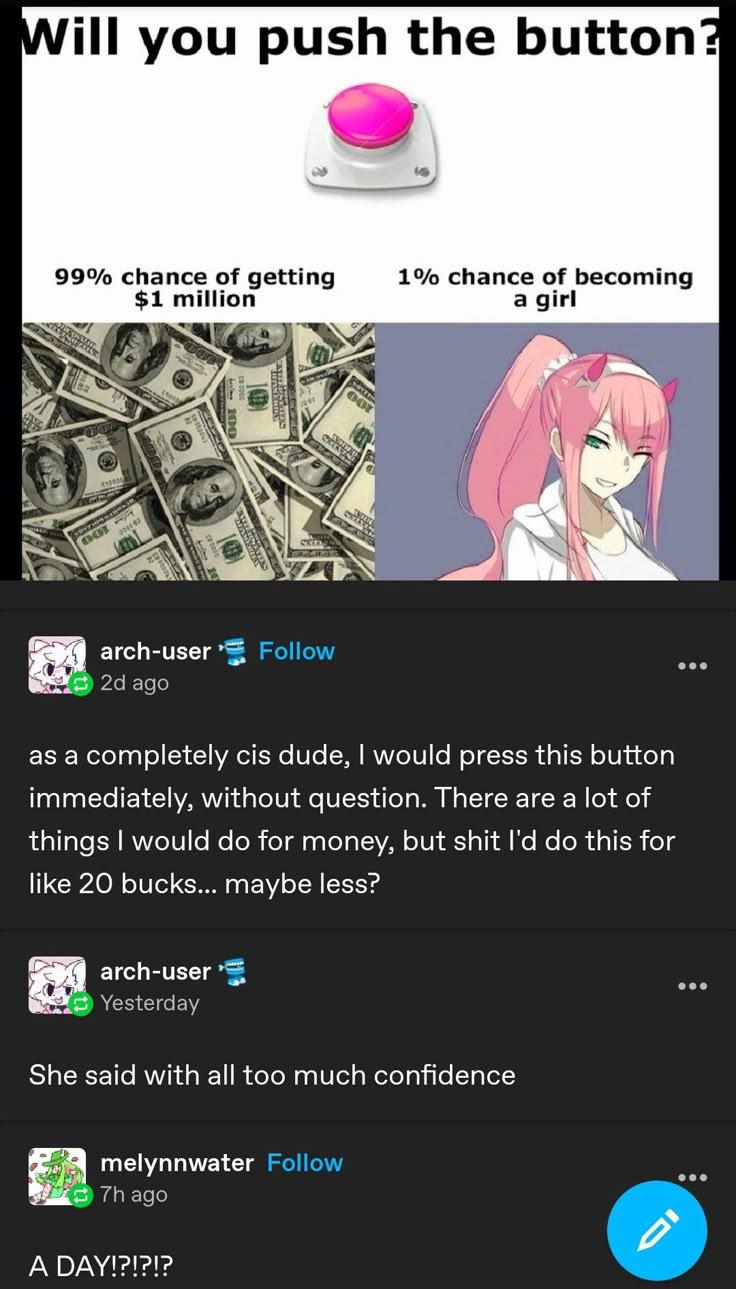Image resolution: width=736 pixels, height=1289 pixels.
Task: Compose a new post with the pencil button
Action: tap(657, 1231)
